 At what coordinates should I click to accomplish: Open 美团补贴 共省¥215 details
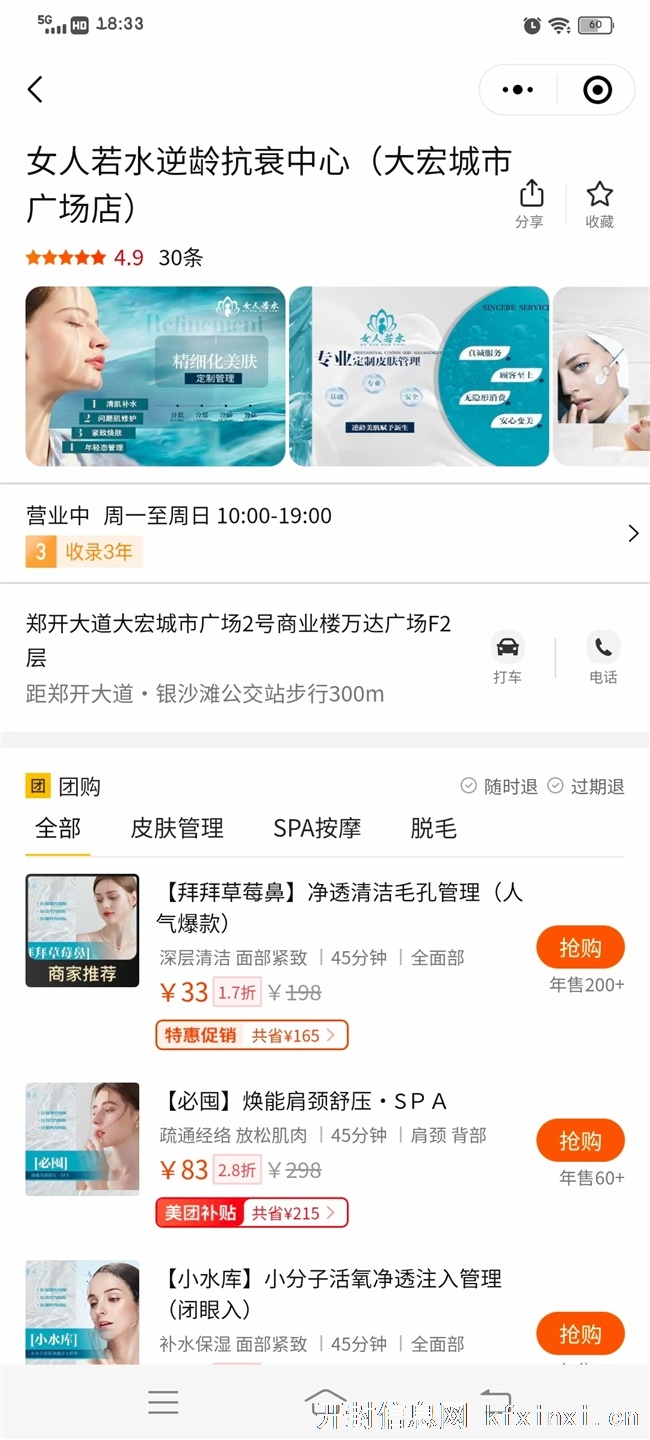point(252,1213)
